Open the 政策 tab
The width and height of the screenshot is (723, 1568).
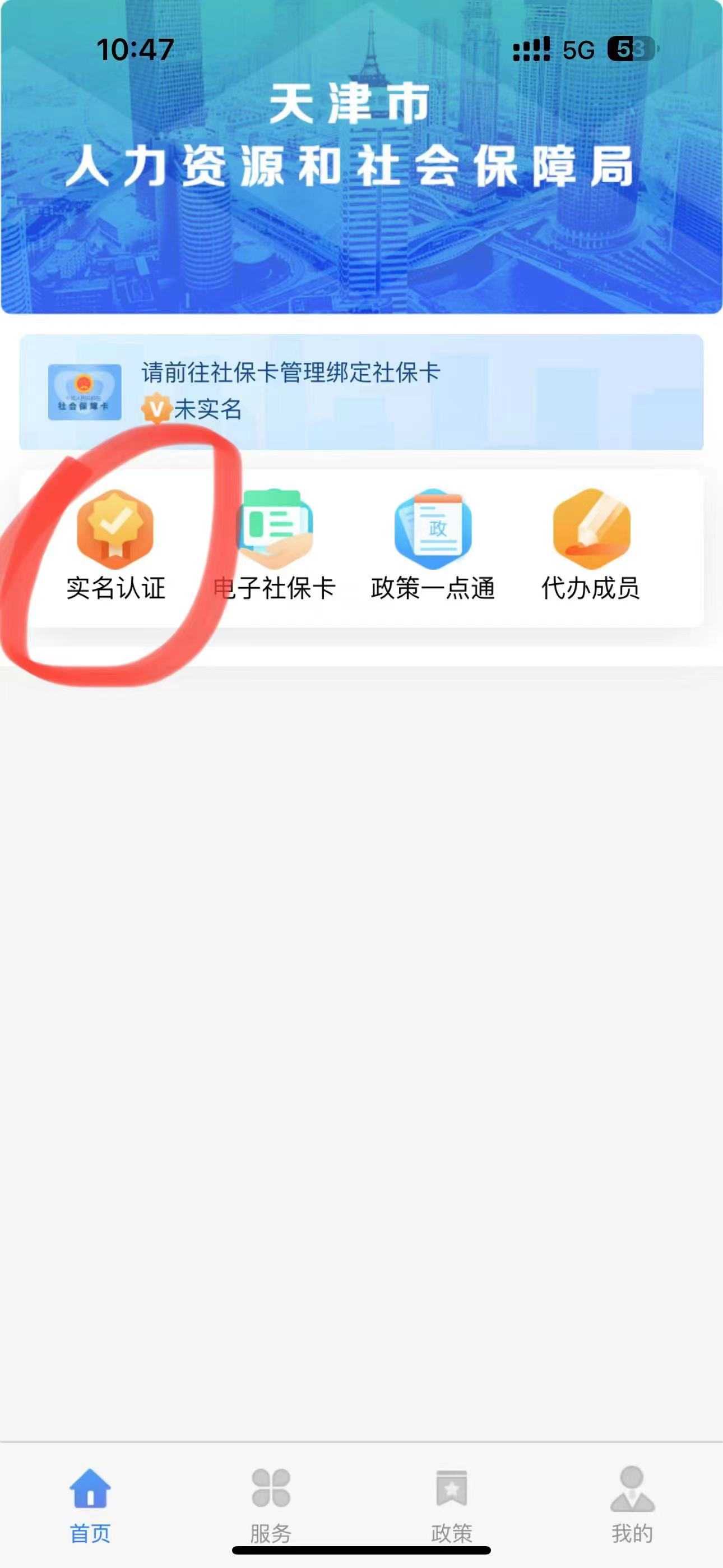451,1497
